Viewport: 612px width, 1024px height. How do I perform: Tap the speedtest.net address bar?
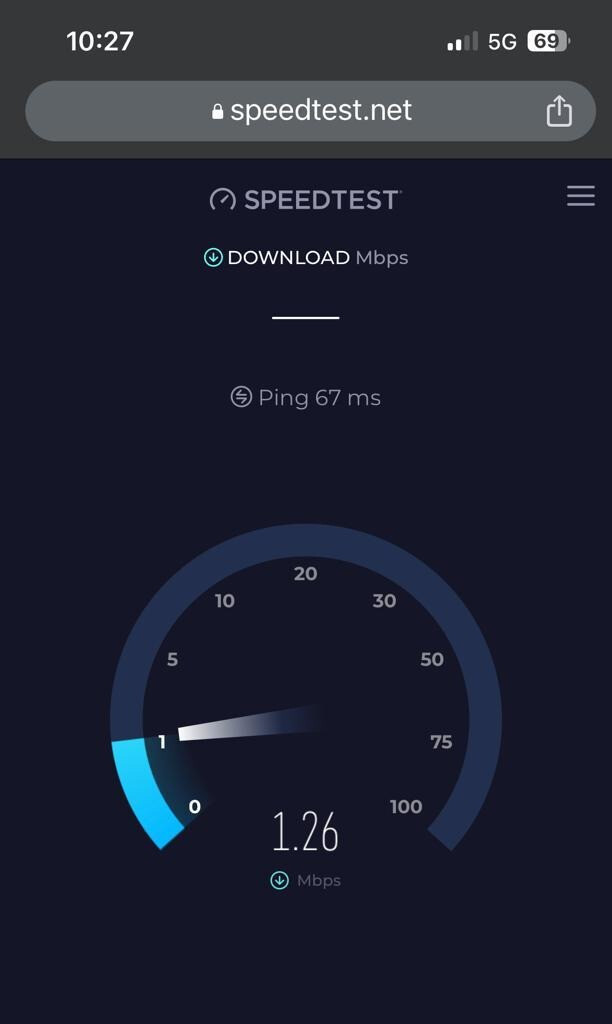click(x=310, y=111)
